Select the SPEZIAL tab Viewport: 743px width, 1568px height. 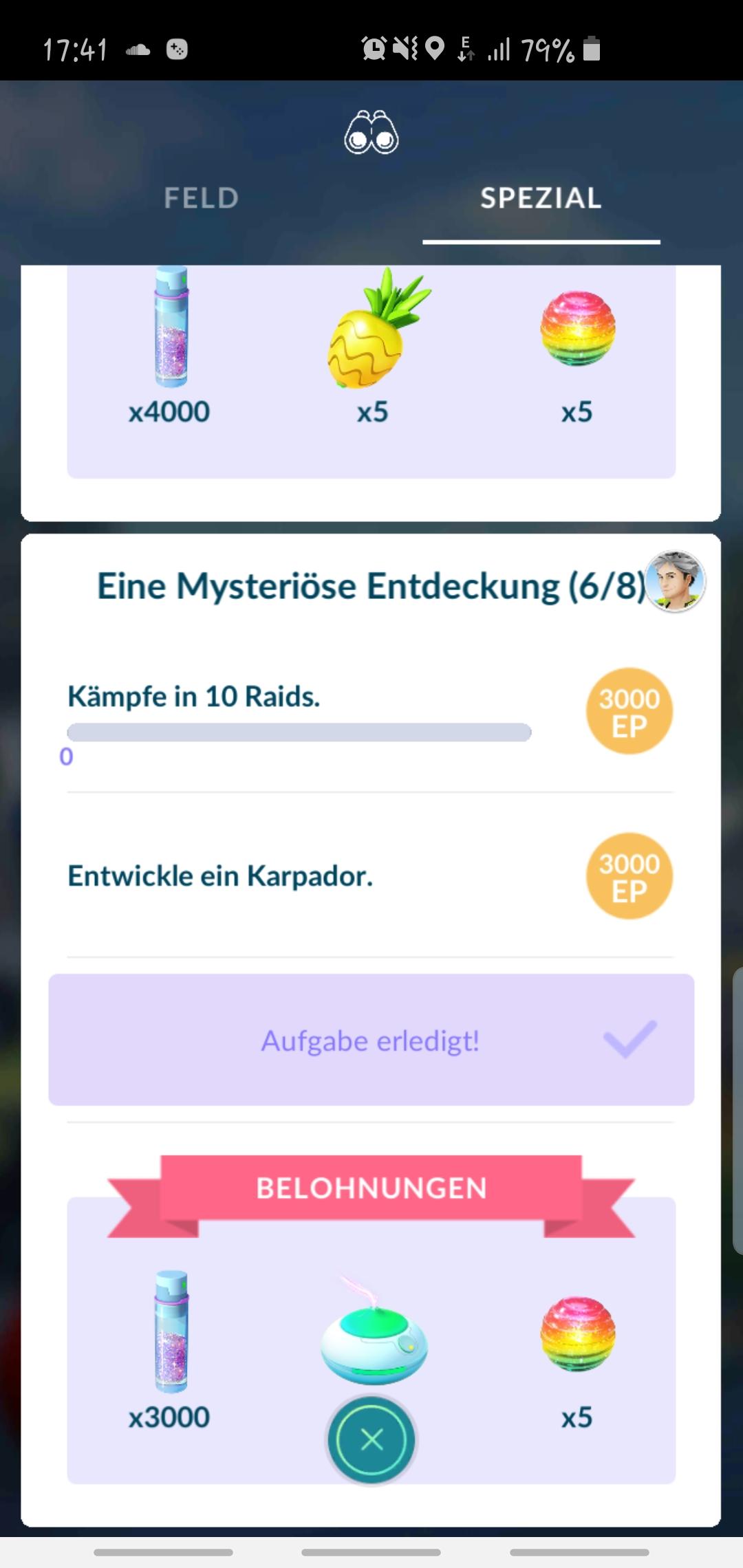coord(541,199)
